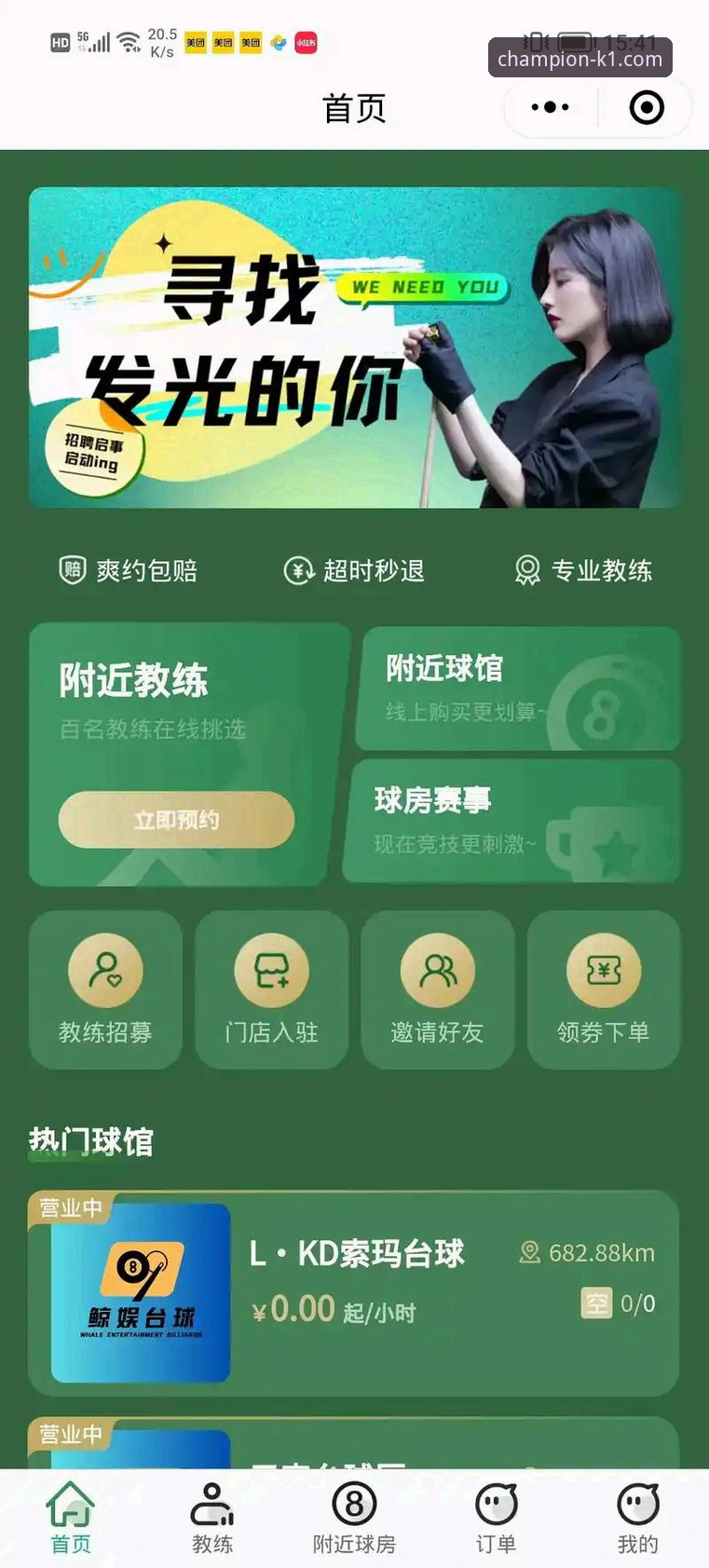The width and height of the screenshot is (709, 1568).
Task: Open the 寻找发光的你 recruitment banner
Action: 354,348
